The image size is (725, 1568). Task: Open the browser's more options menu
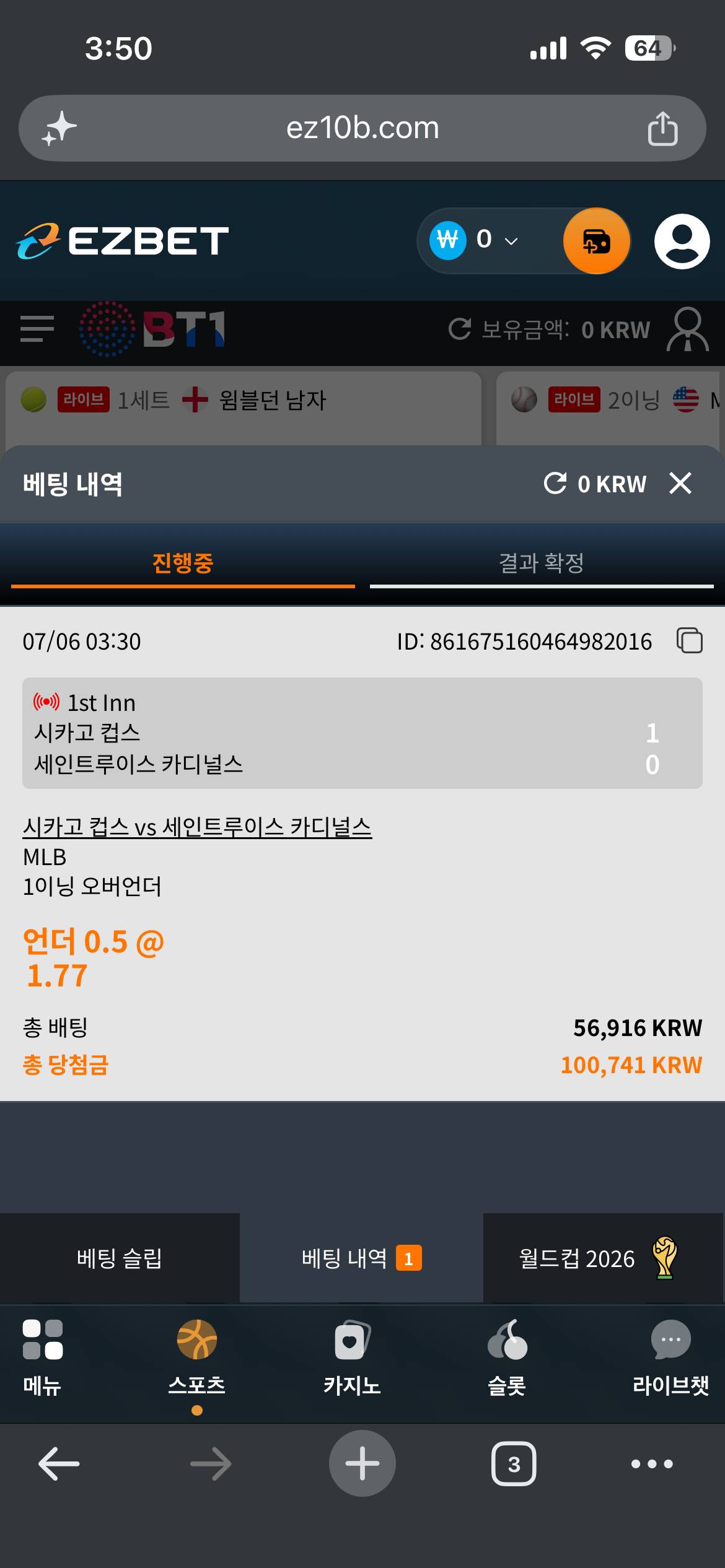(x=652, y=1464)
